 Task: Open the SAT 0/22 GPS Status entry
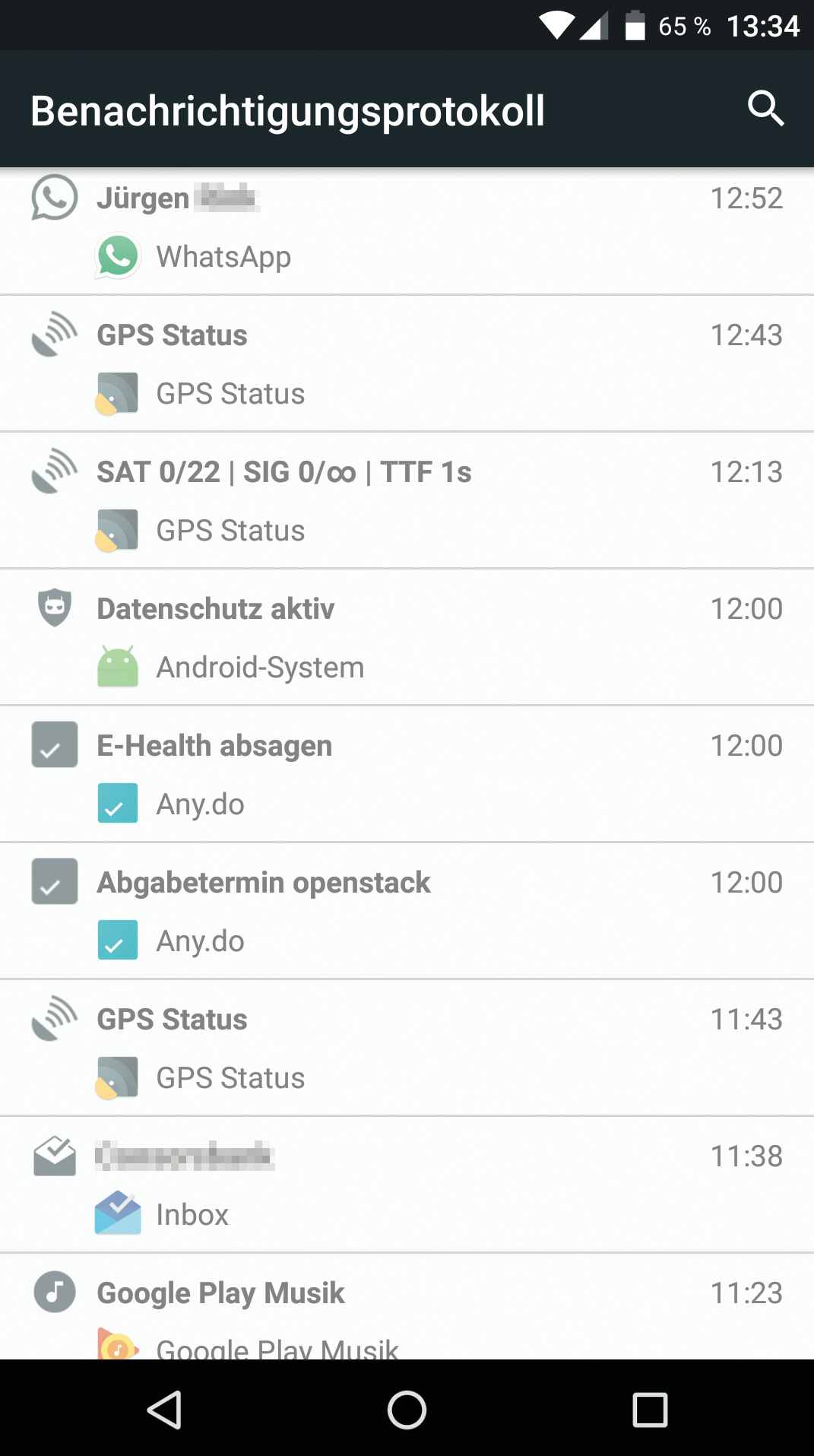point(407,500)
